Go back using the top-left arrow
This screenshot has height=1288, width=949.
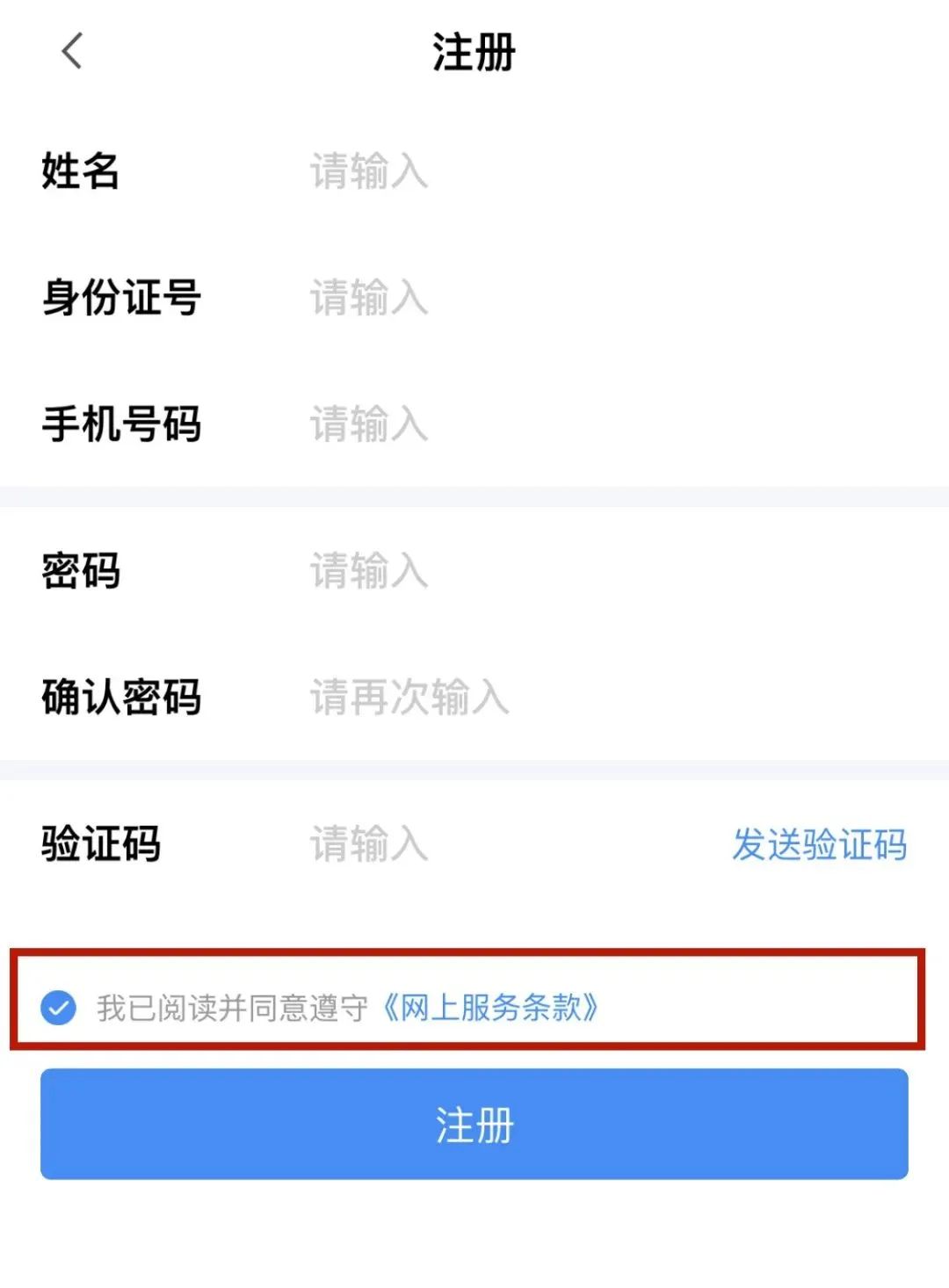pos(72,51)
